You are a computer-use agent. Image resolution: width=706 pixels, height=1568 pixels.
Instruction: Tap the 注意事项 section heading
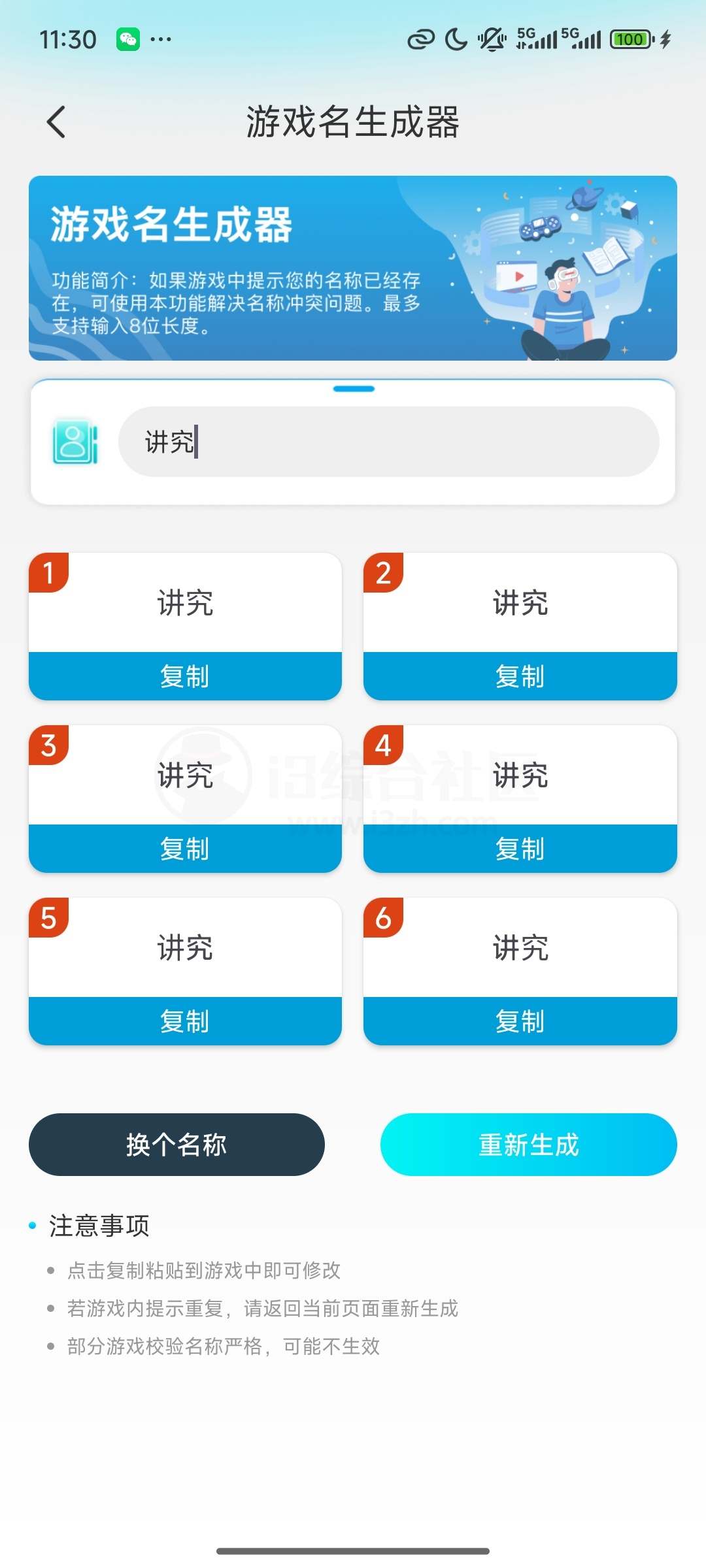coord(98,1225)
